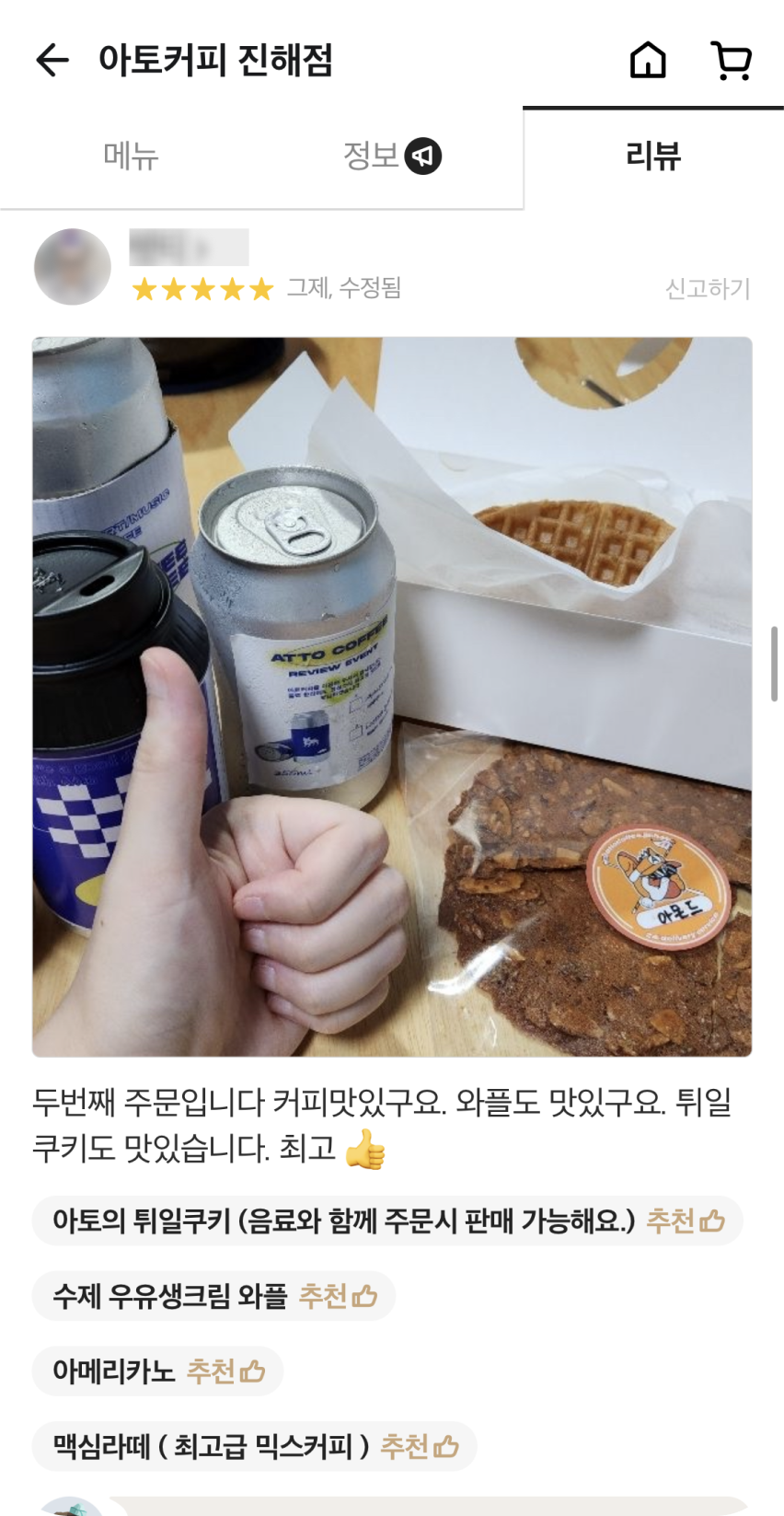Screen dimensions: 784x1516
Task: Report this review with 신고하기
Action: pos(707,289)
